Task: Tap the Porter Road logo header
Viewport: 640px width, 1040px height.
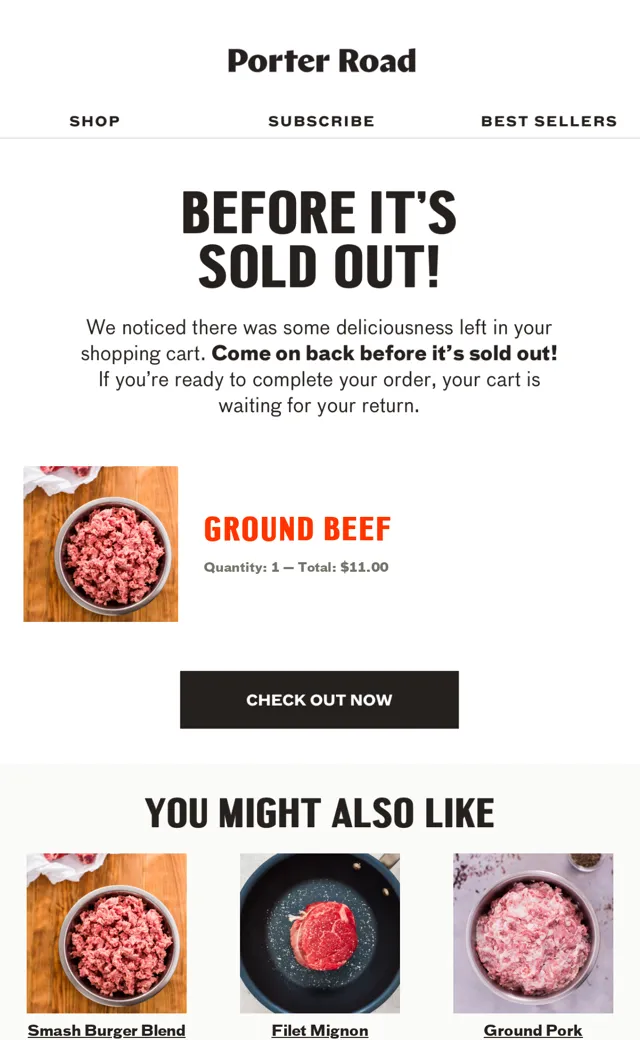Action: tap(322, 61)
